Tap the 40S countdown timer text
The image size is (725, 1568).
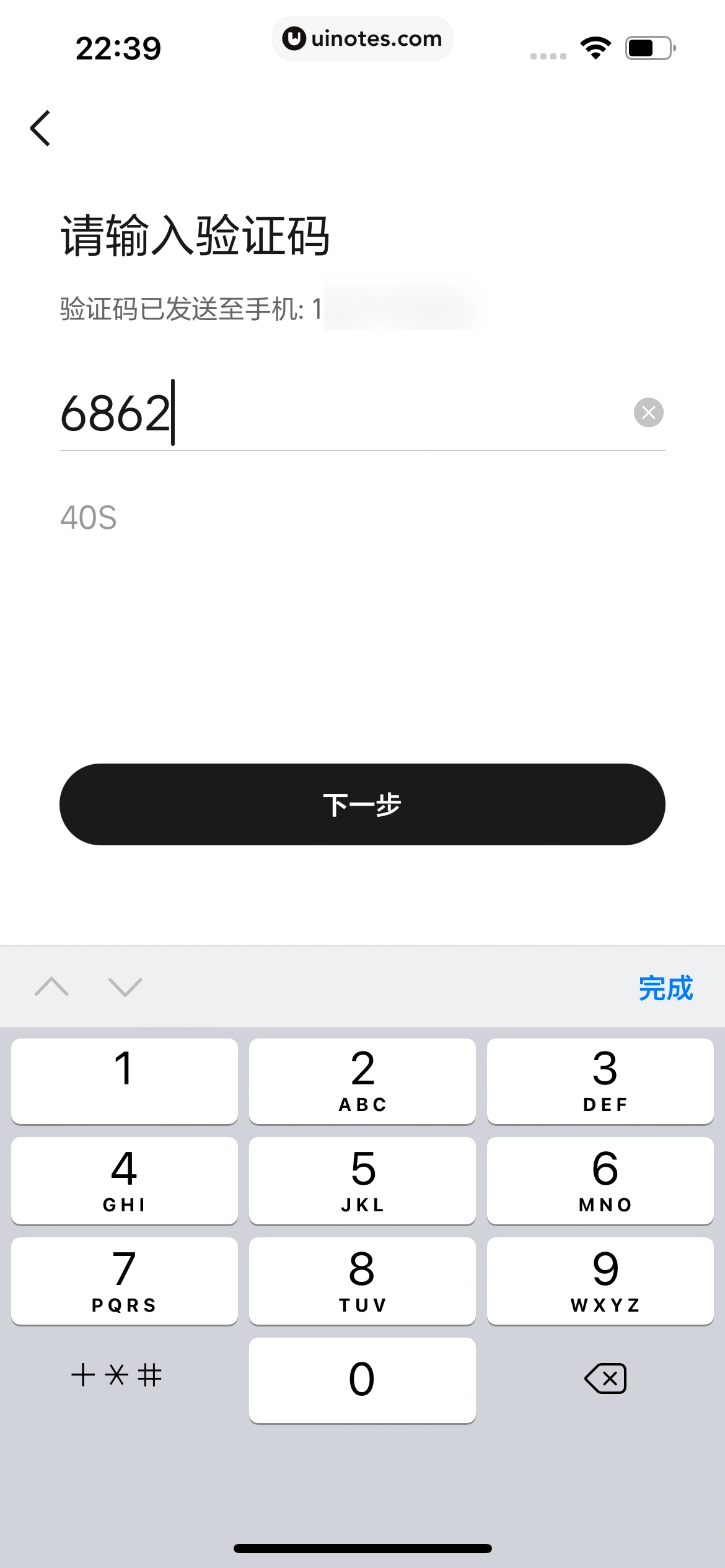tap(88, 518)
